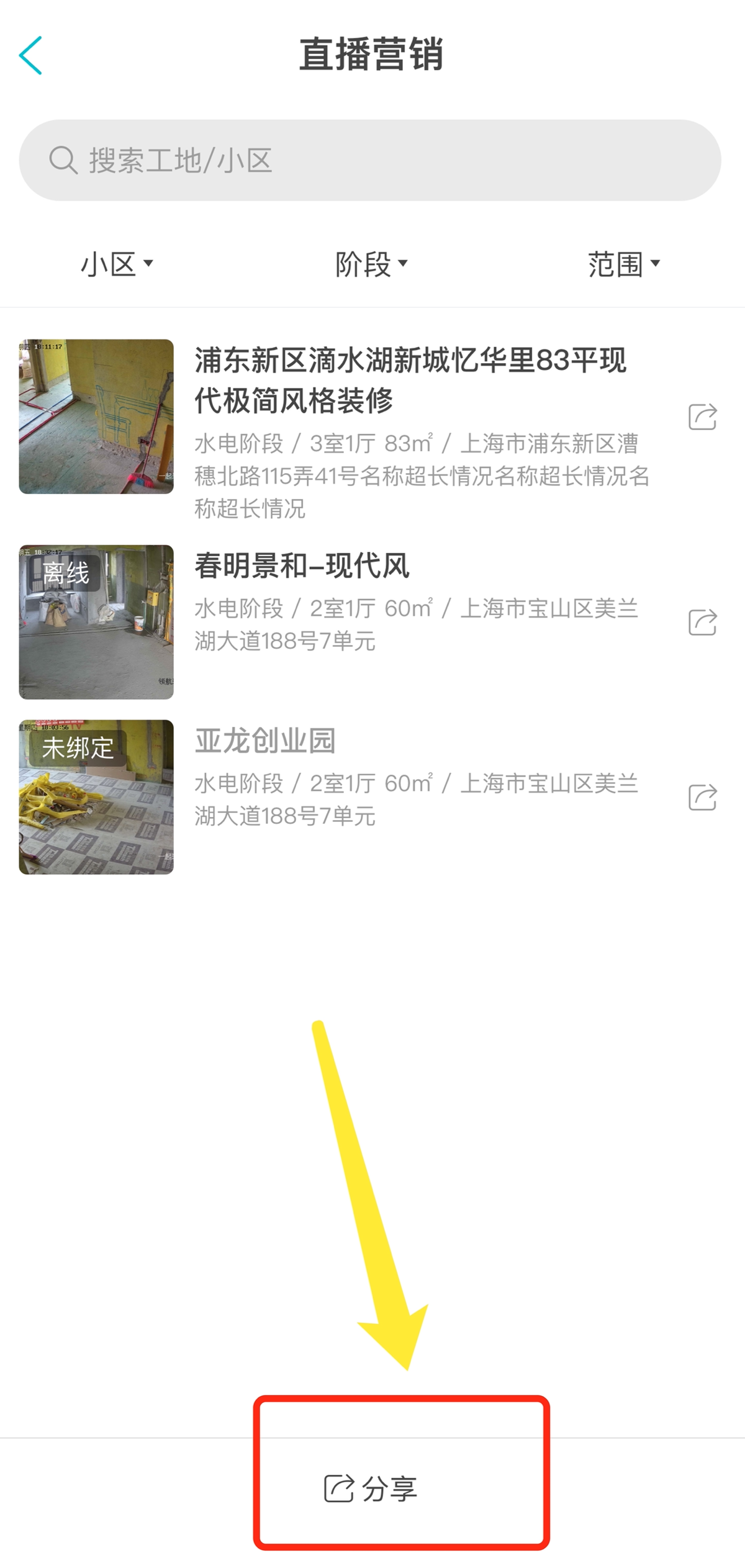
Task: Expand the 范围 filter dropdown
Action: click(624, 264)
